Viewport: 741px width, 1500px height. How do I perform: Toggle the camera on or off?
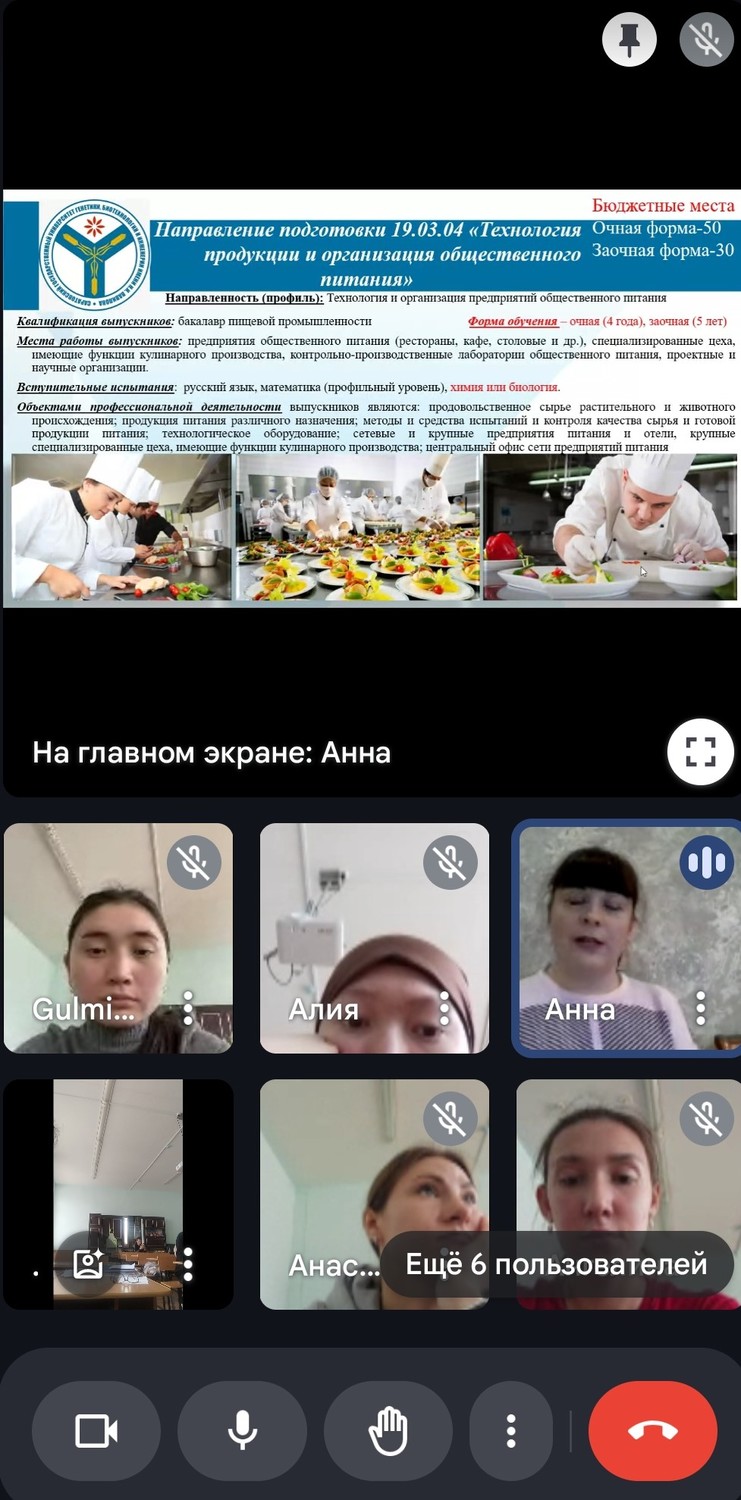click(96, 1432)
